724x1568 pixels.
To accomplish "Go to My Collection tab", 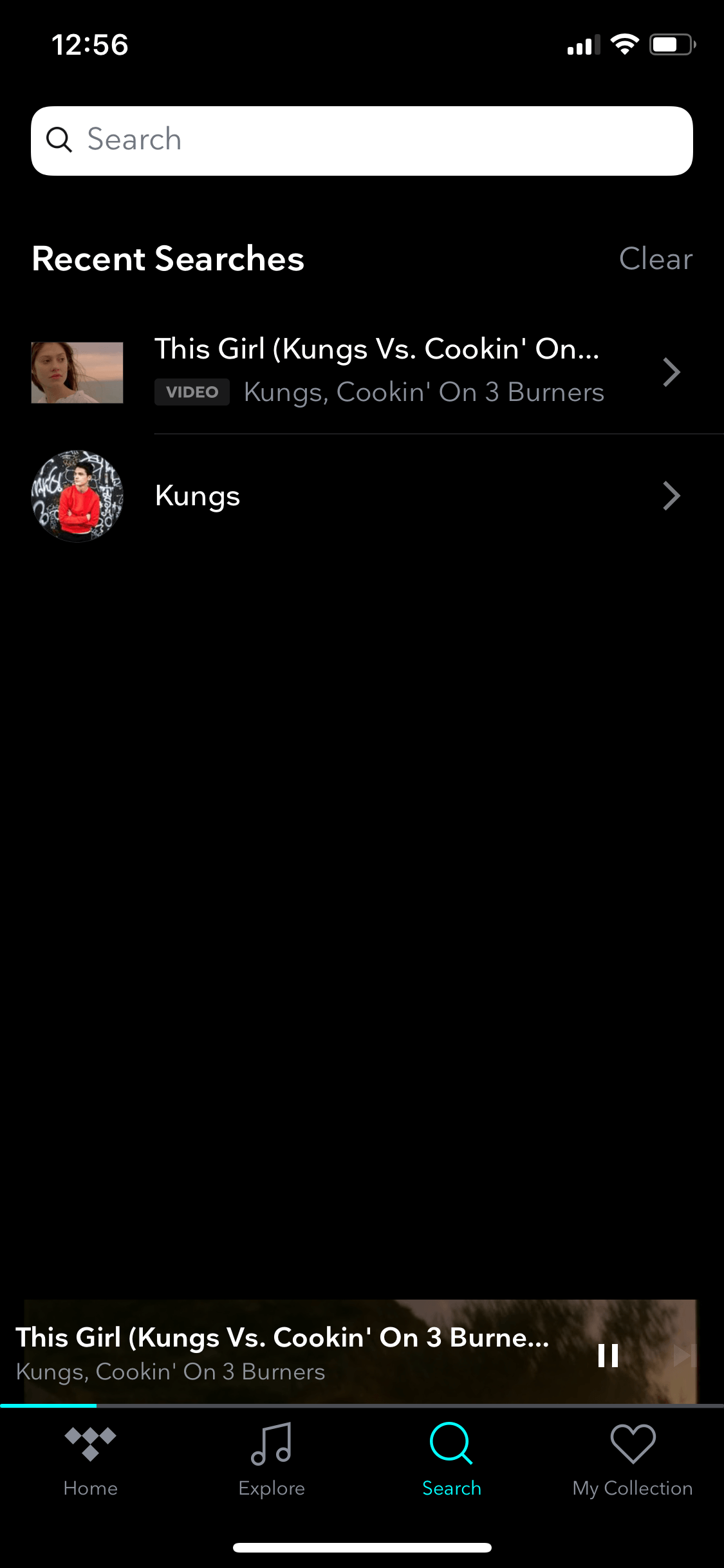I will click(633, 1461).
